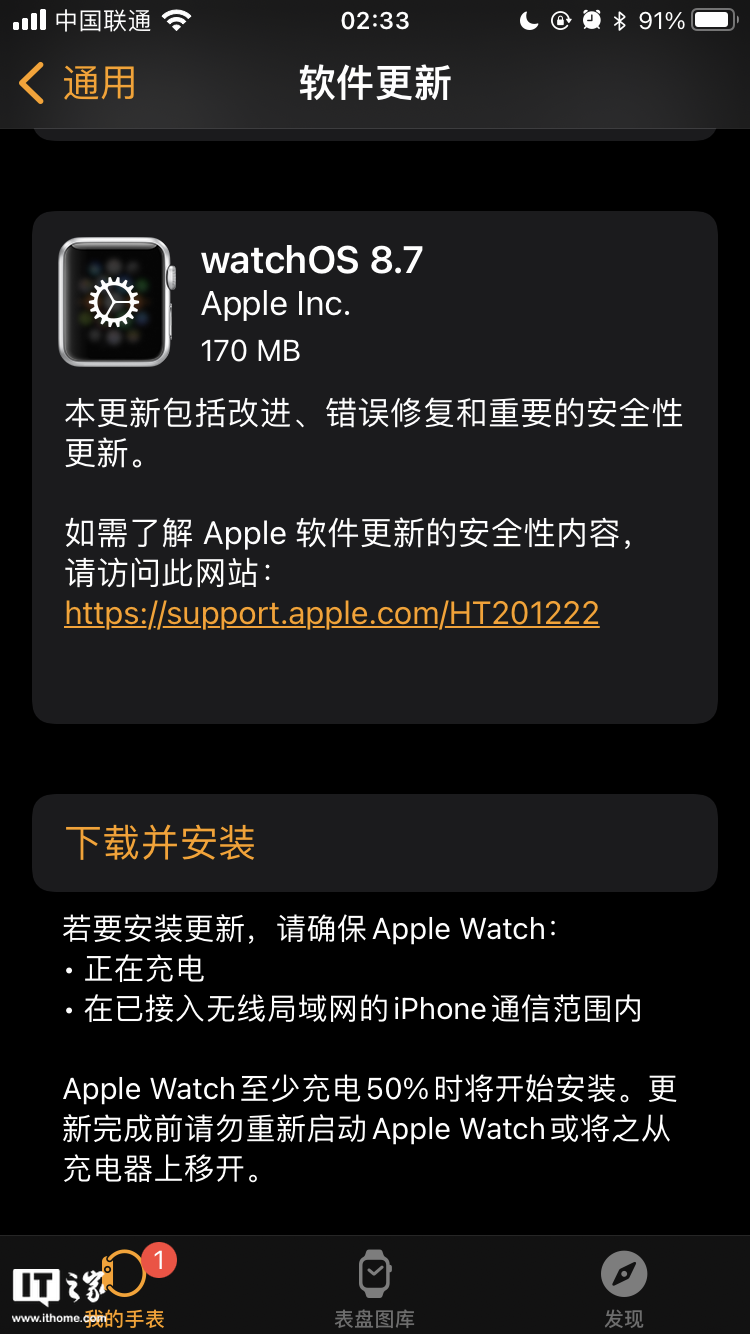The height and width of the screenshot is (1334, 750).
Task: Go back to the 通用 settings page
Action: [77, 84]
